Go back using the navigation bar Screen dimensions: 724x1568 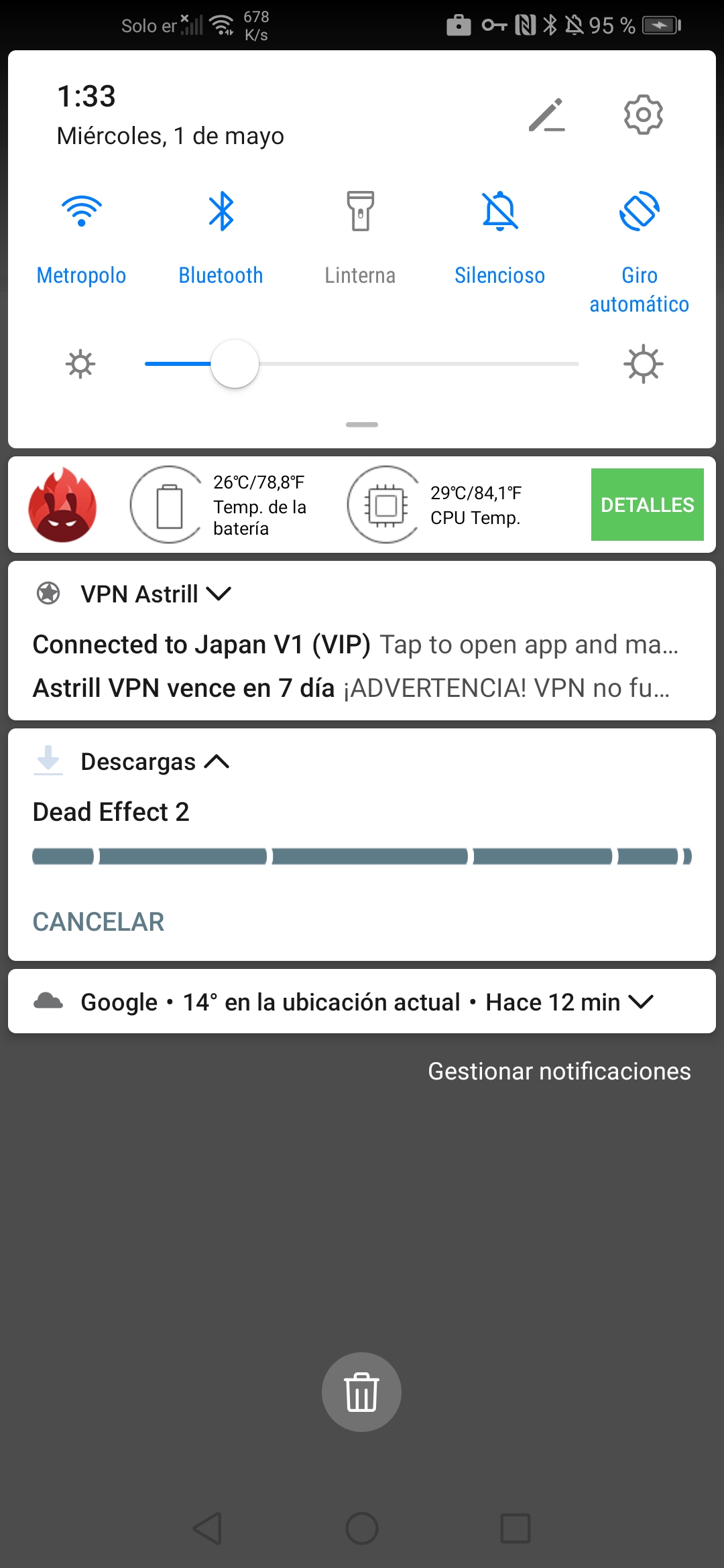pos(208,1528)
